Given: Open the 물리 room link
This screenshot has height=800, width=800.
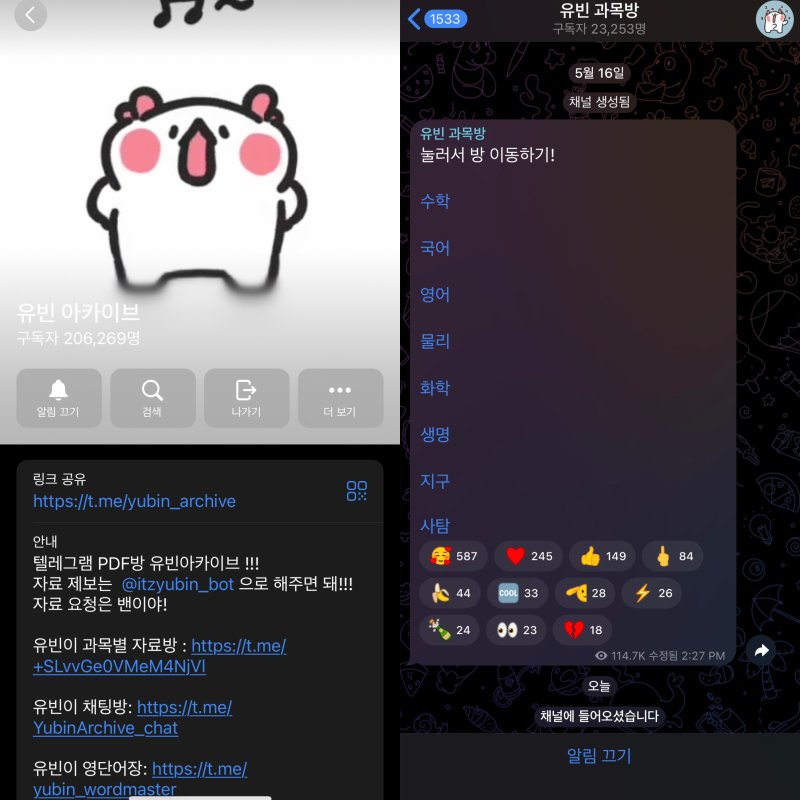Looking at the screenshot, I should pos(435,341).
